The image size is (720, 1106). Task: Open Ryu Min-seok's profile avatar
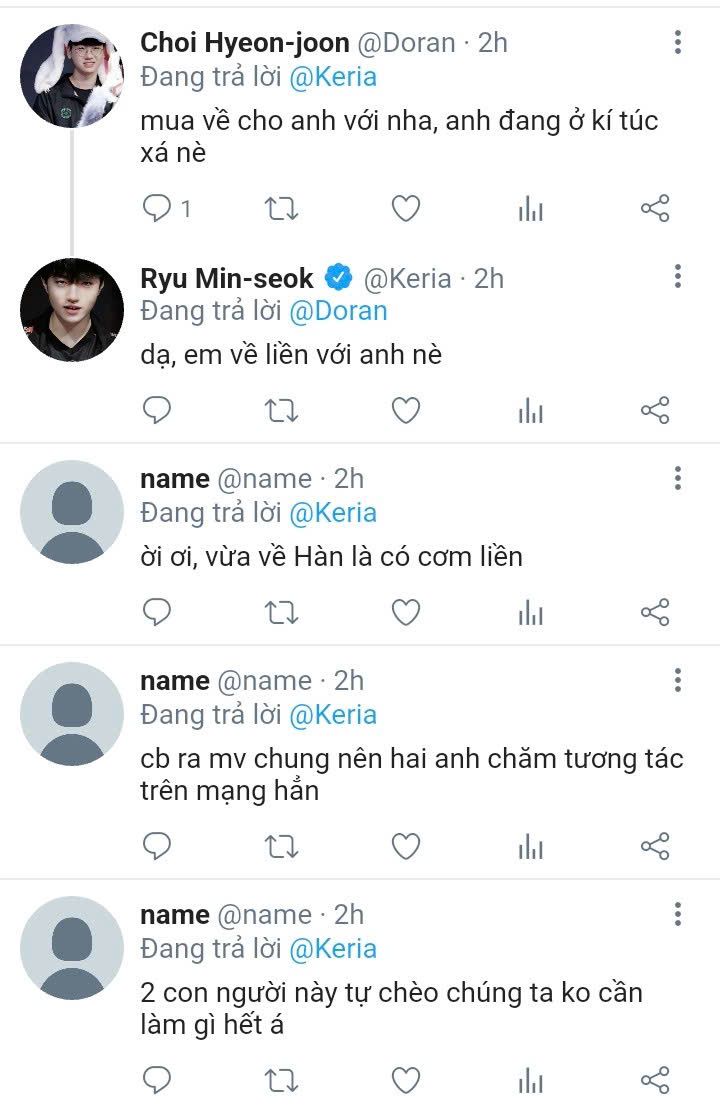[72, 310]
